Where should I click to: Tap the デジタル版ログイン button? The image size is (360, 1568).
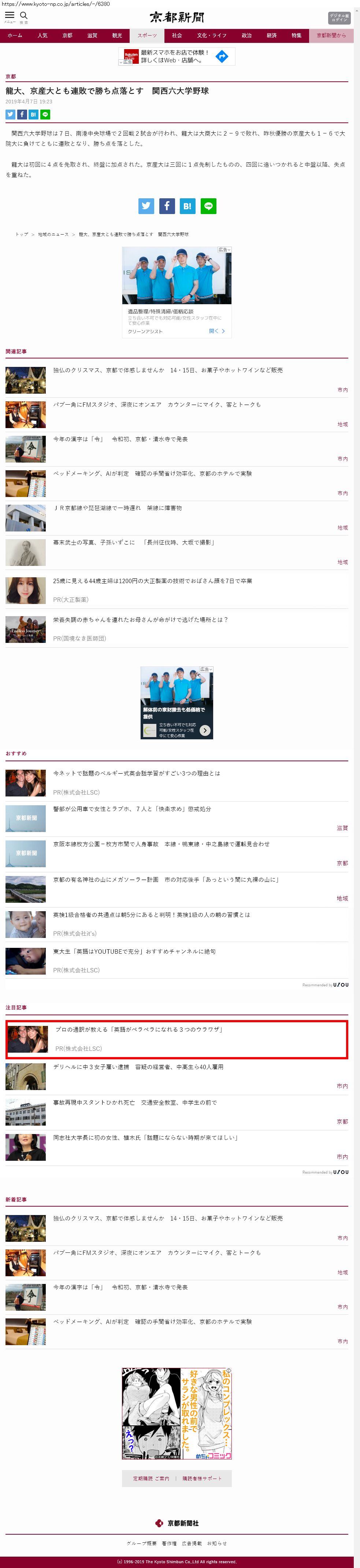pos(339,18)
